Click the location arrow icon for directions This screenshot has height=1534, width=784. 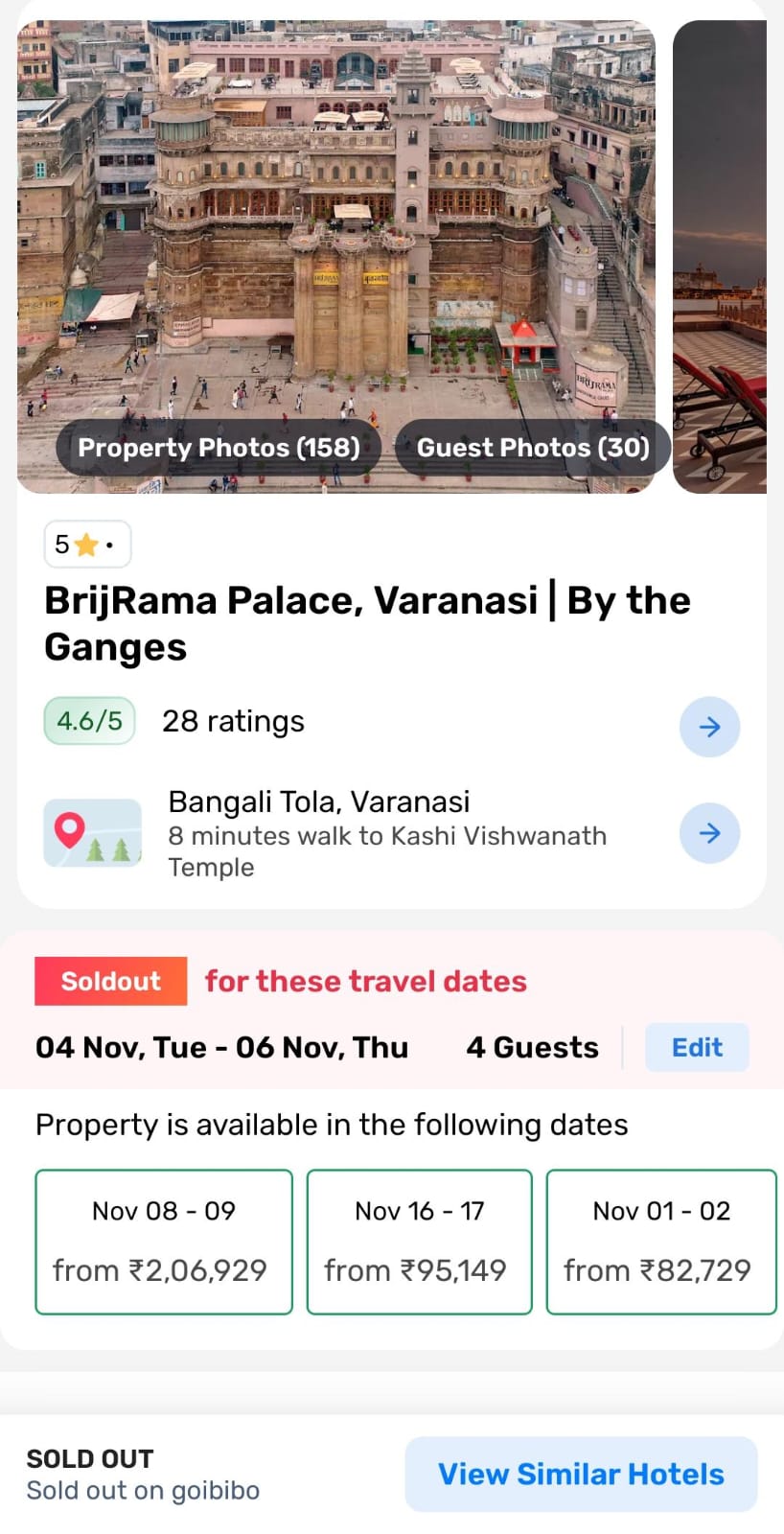(x=709, y=833)
